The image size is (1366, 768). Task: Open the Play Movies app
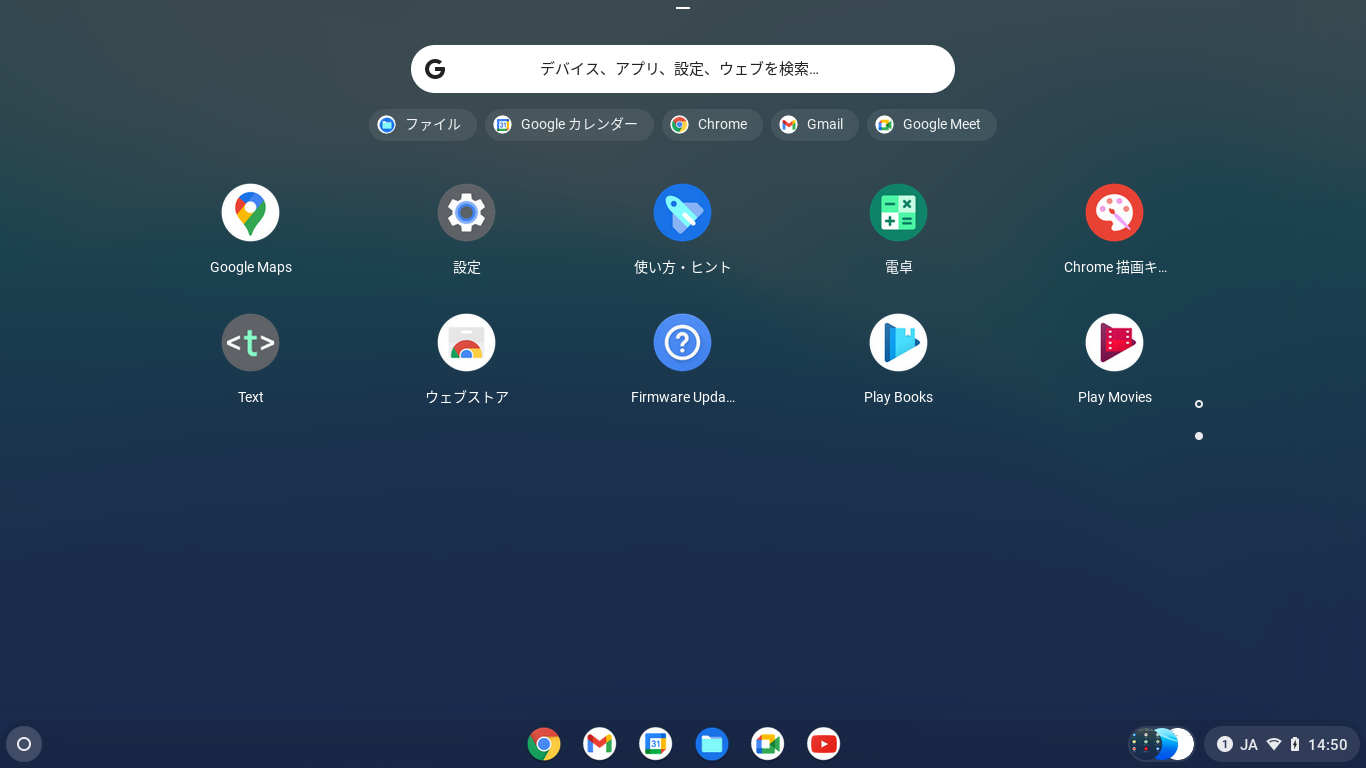[x=1114, y=343]
